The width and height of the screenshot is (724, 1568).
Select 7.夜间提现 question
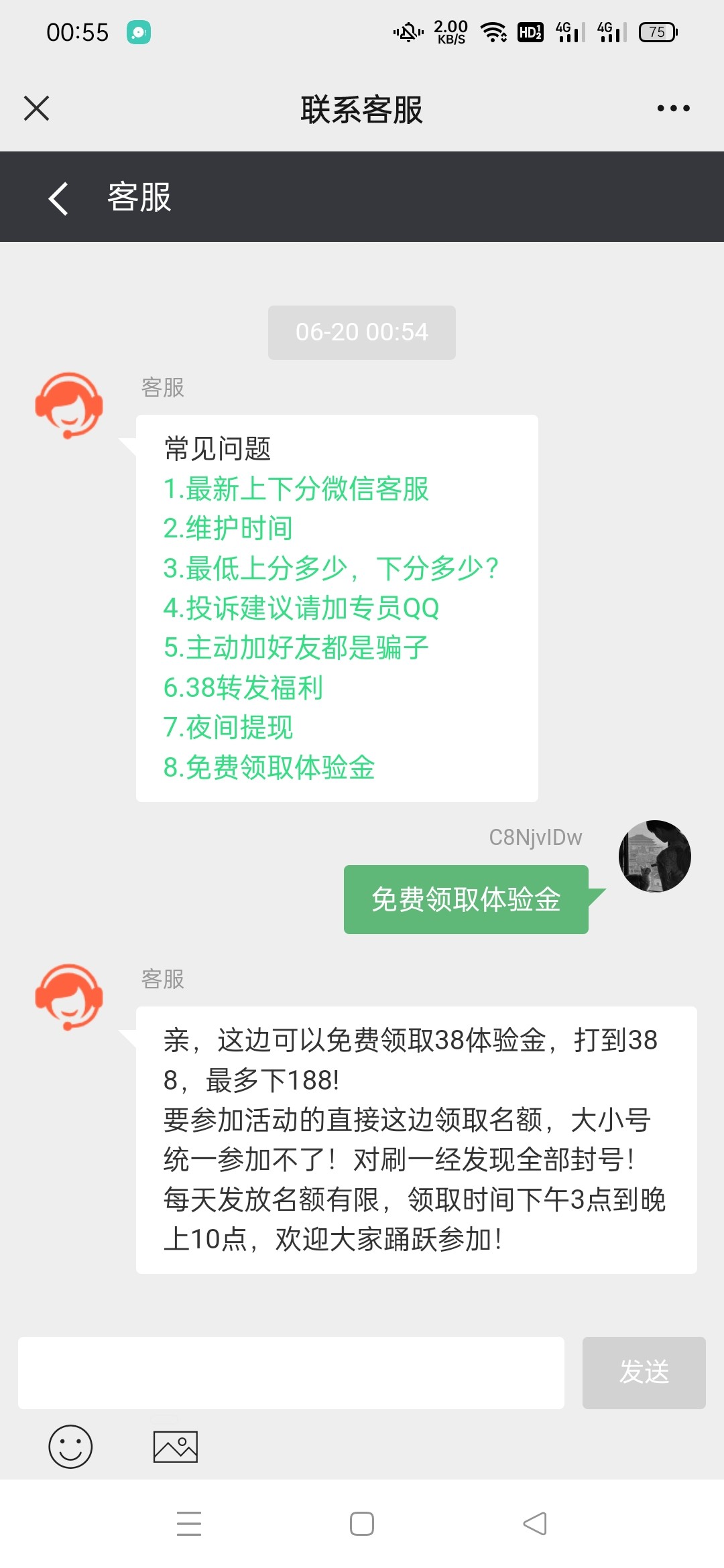point(228,728)
